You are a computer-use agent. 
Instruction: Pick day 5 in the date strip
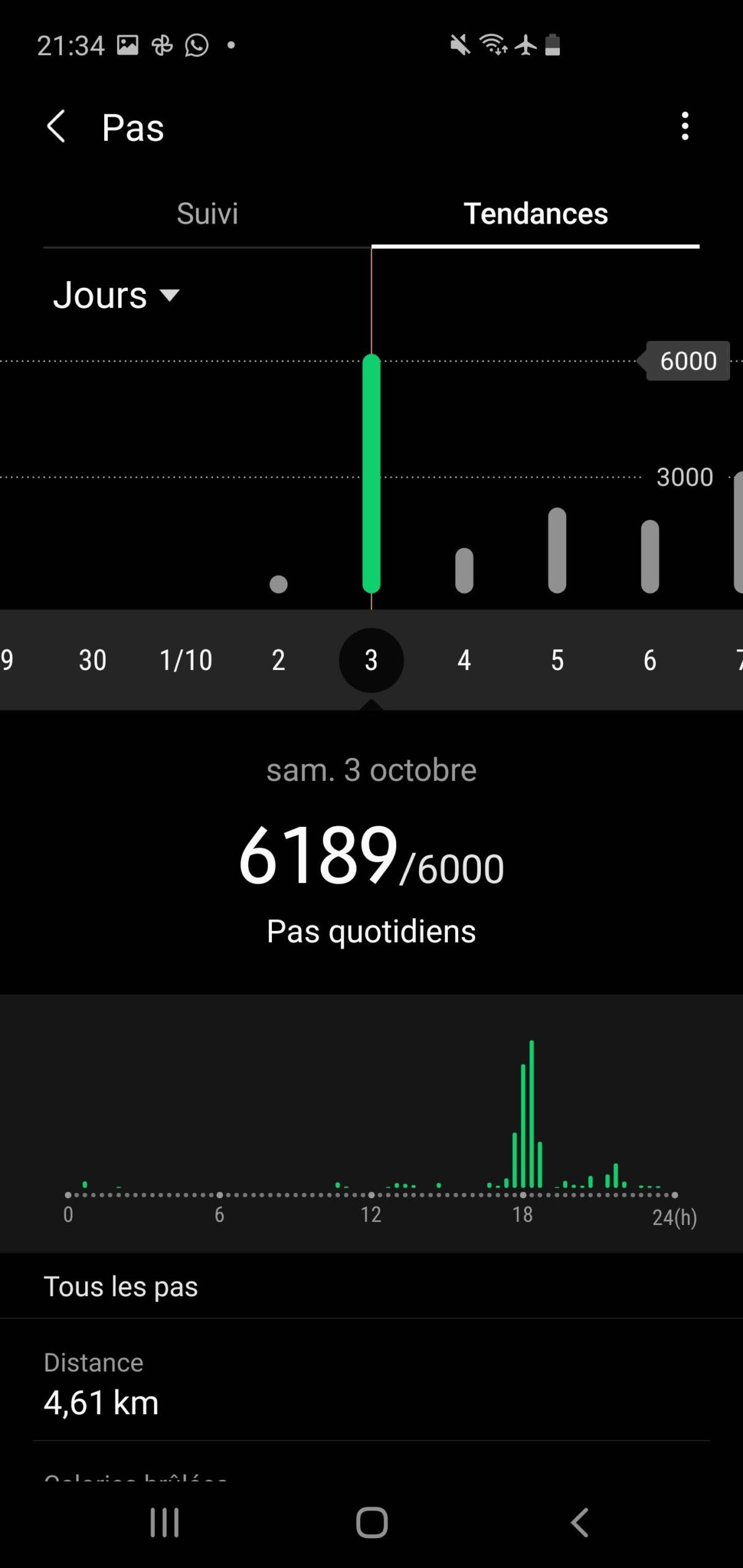(557, 660)
